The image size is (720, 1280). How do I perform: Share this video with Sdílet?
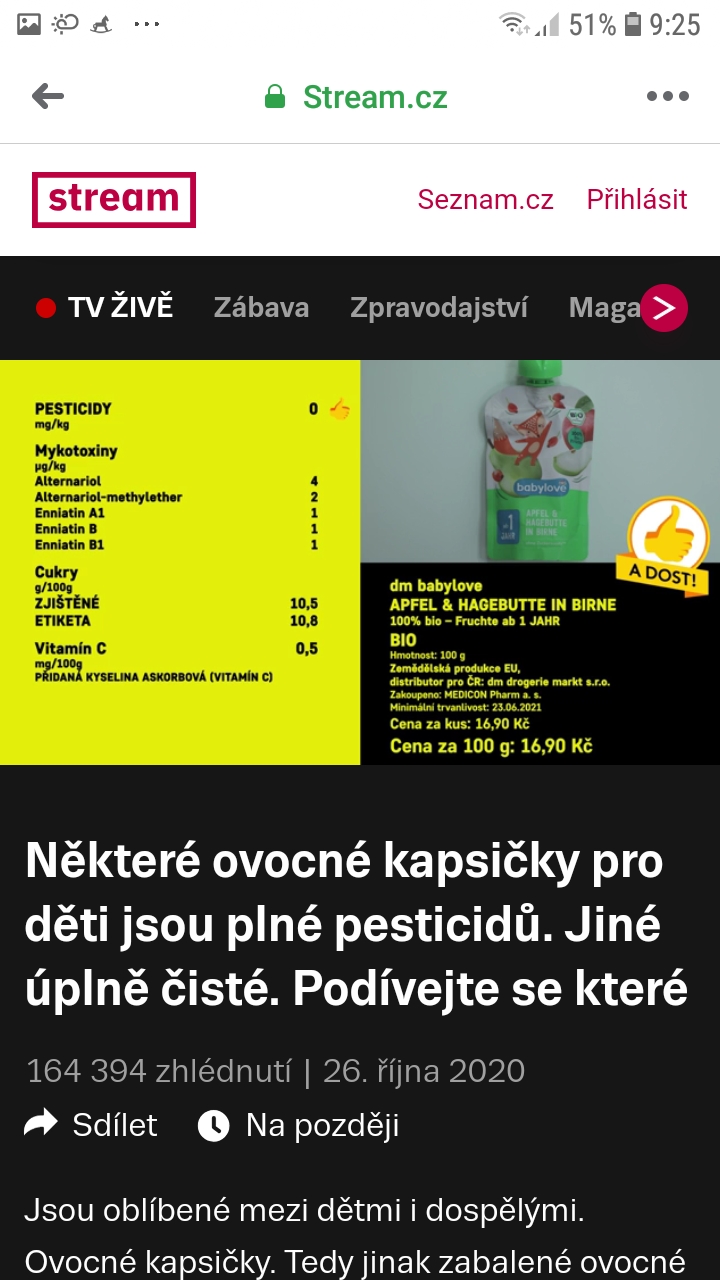(x=91, y=1125)
